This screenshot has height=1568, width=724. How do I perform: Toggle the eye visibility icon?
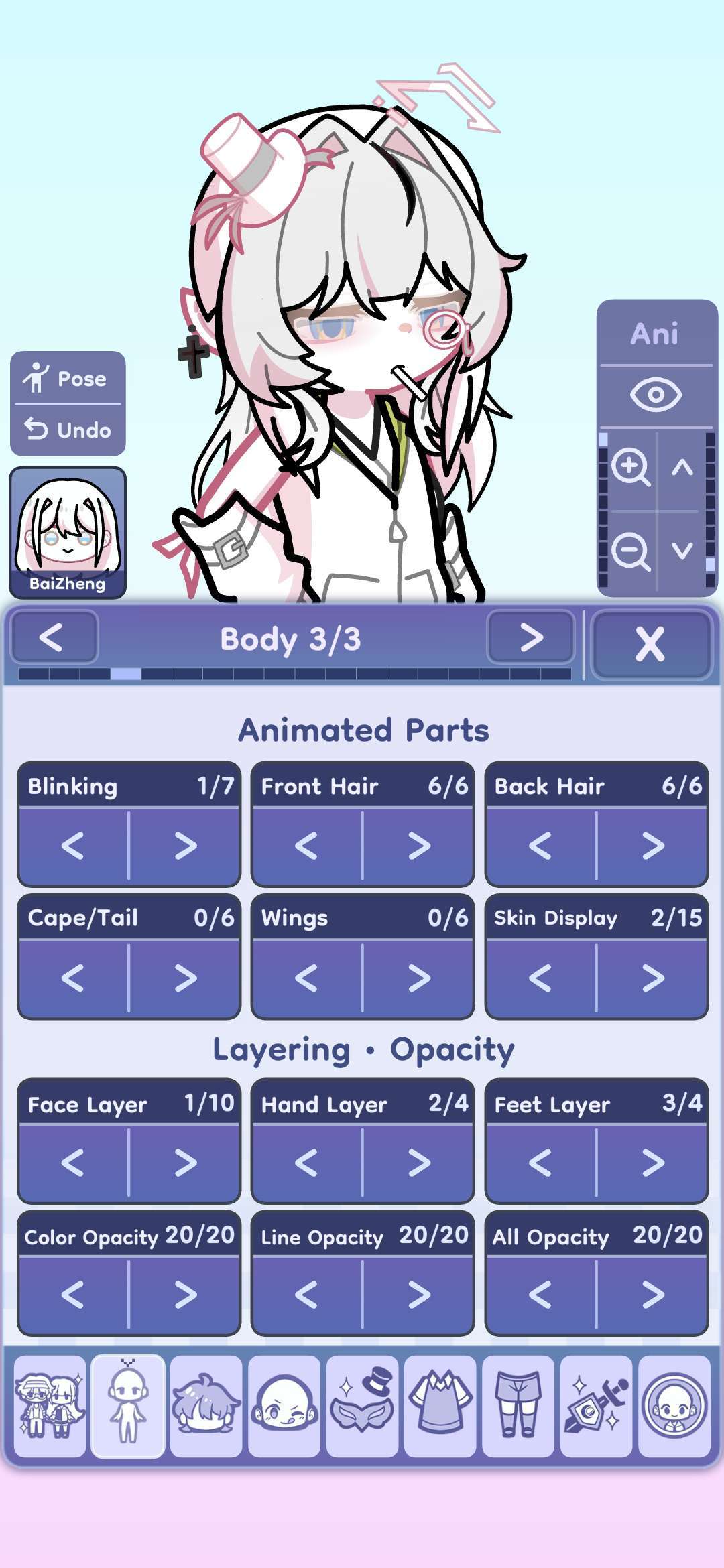click(x=656, y=395)
